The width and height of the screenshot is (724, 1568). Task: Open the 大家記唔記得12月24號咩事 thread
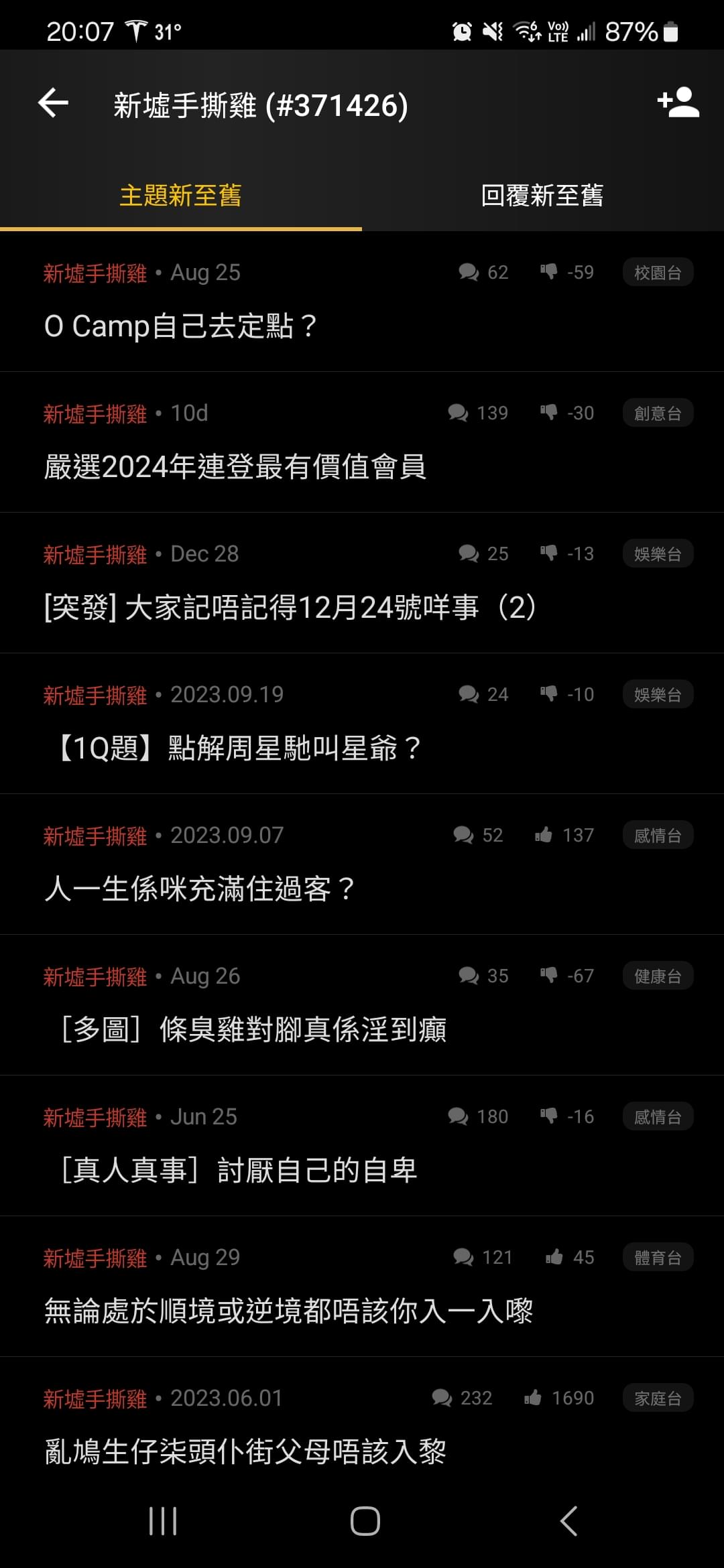click(362, 583)
